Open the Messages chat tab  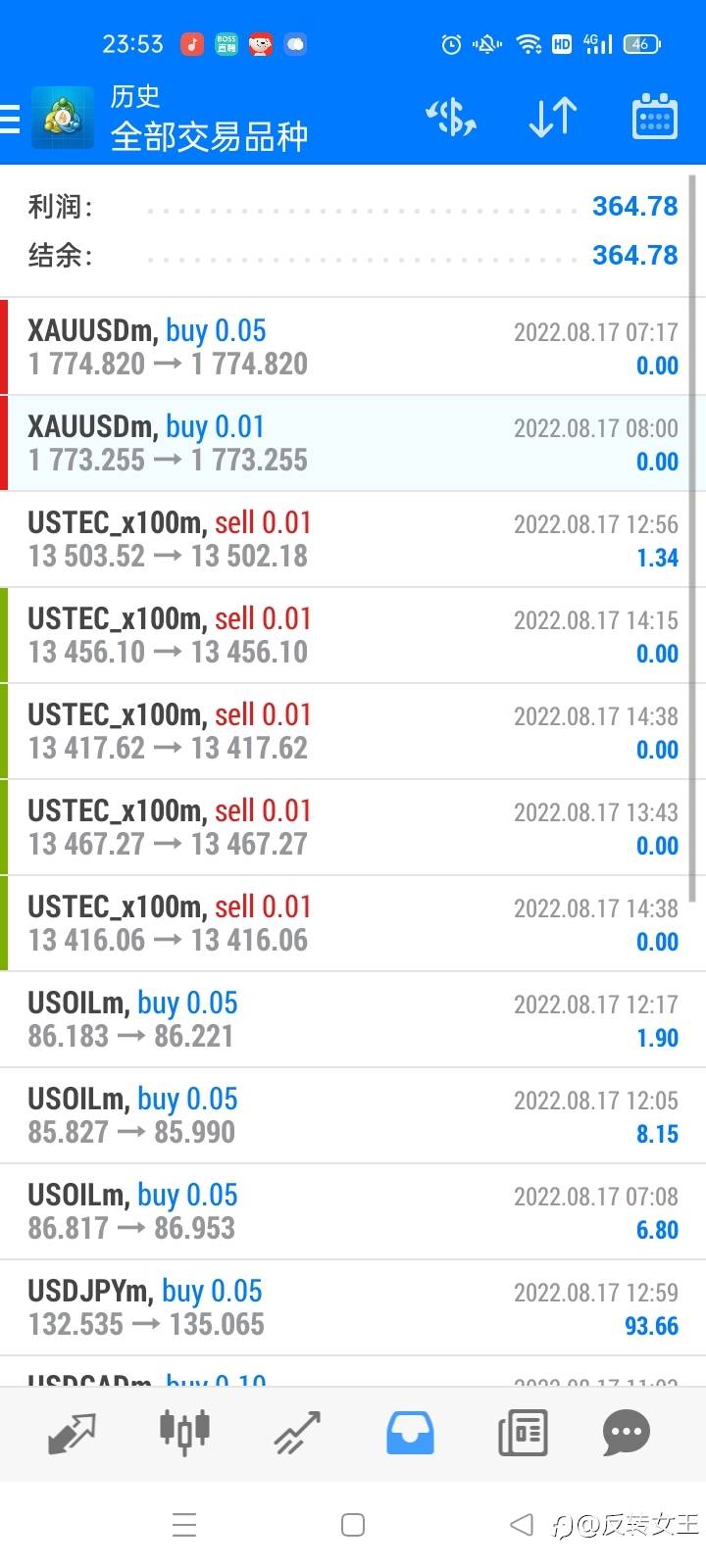[626, 1433]
